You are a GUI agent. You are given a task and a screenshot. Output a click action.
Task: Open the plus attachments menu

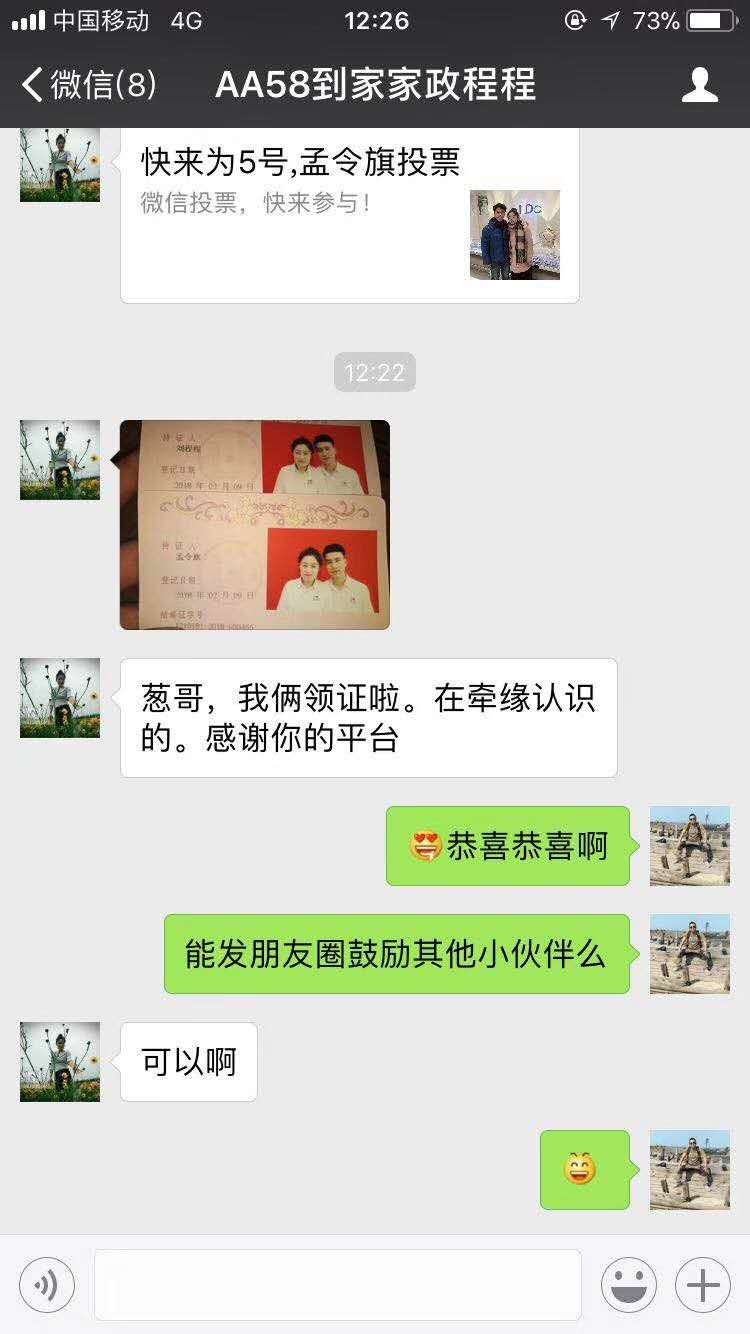pos(703,1284)
